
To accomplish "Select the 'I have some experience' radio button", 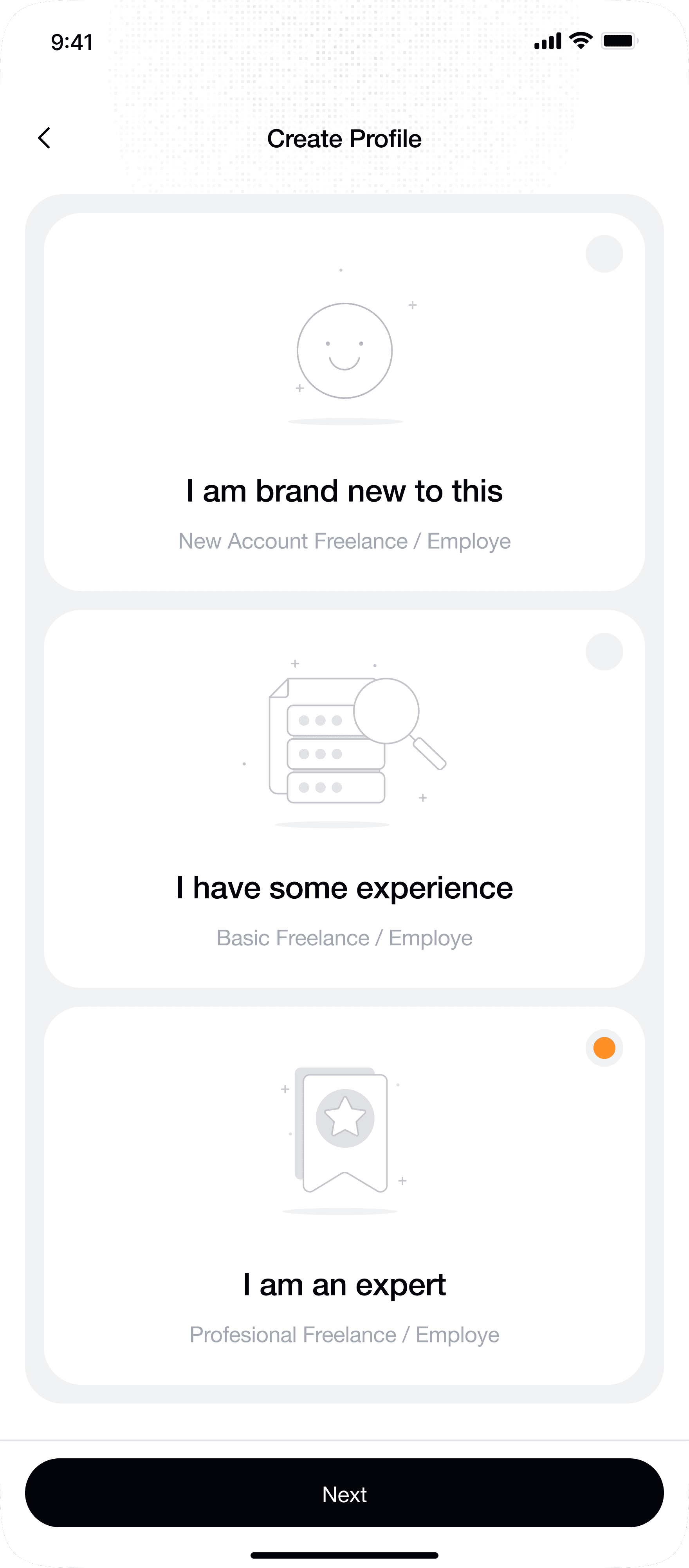I will 604,651.
